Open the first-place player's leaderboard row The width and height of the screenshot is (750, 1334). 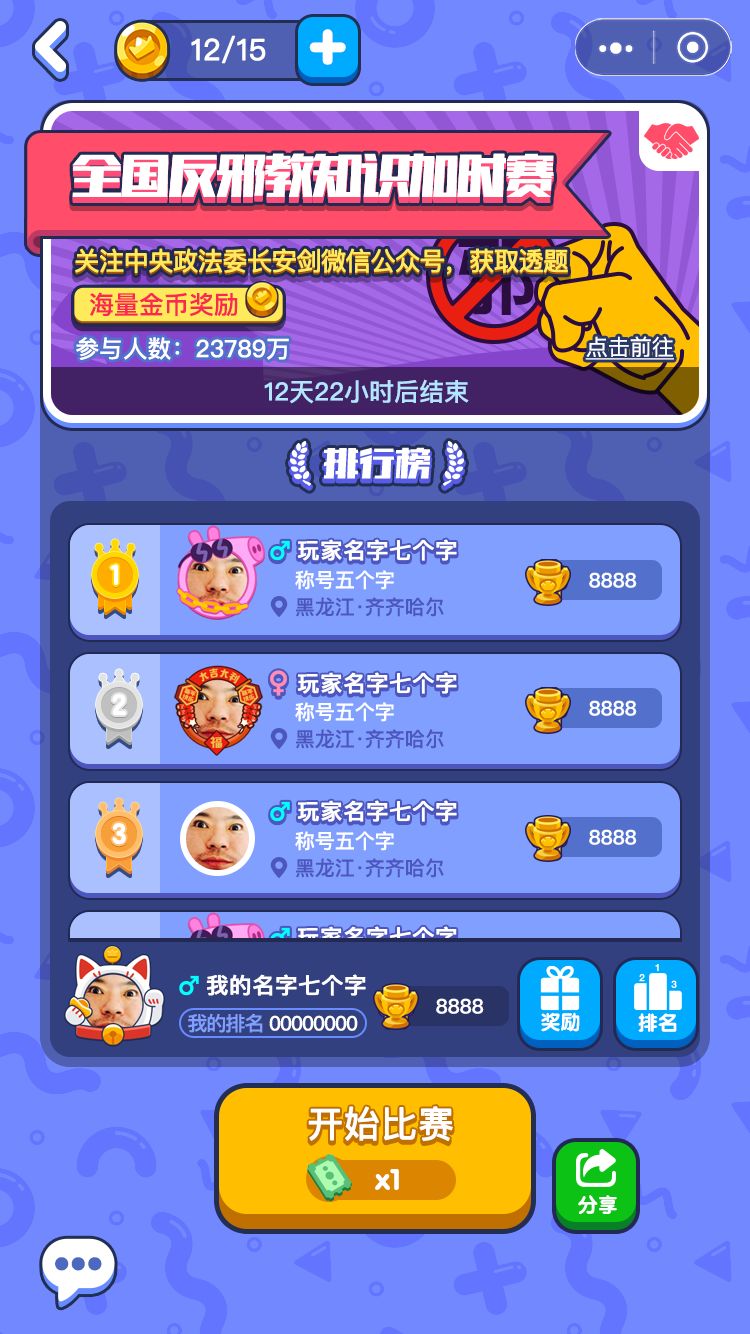(x=375, y=580)
